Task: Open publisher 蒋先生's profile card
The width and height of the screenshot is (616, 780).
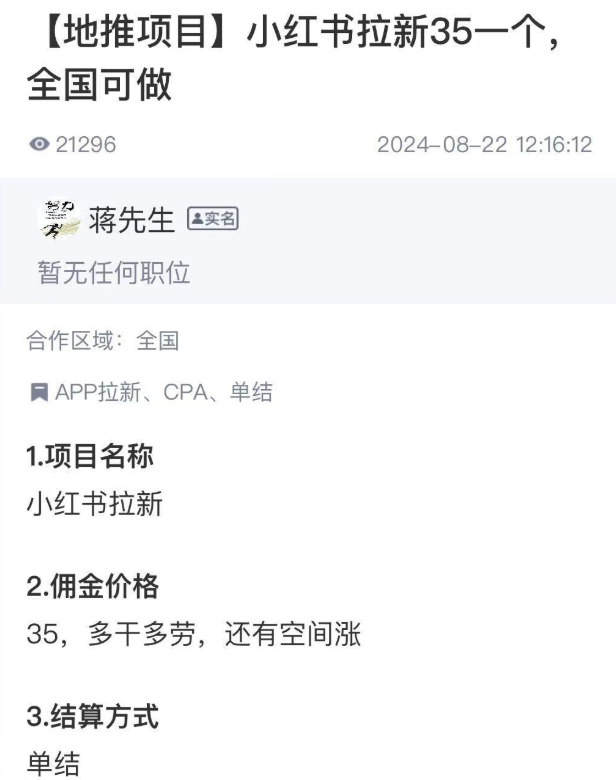Action: tap(131, 220)
